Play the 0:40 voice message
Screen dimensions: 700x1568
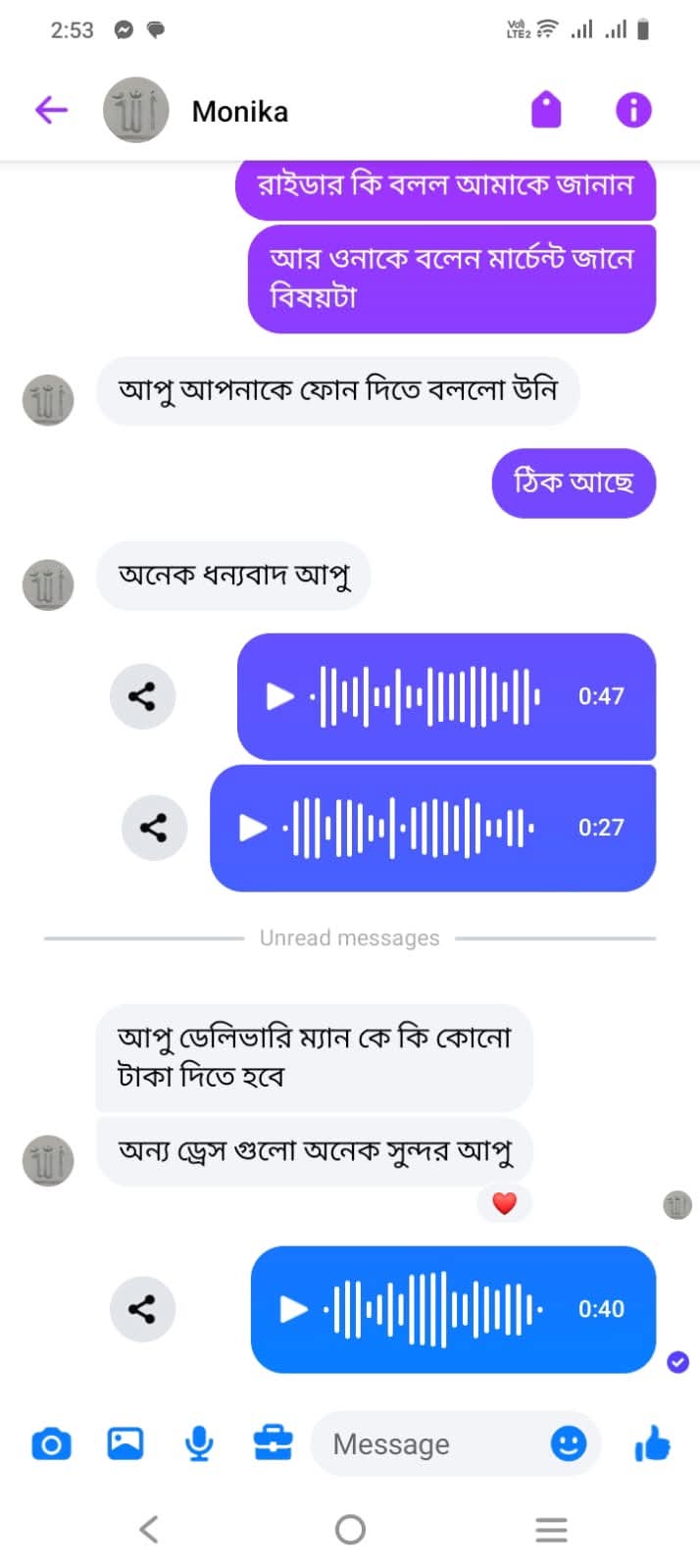(x=293, y=1309)
